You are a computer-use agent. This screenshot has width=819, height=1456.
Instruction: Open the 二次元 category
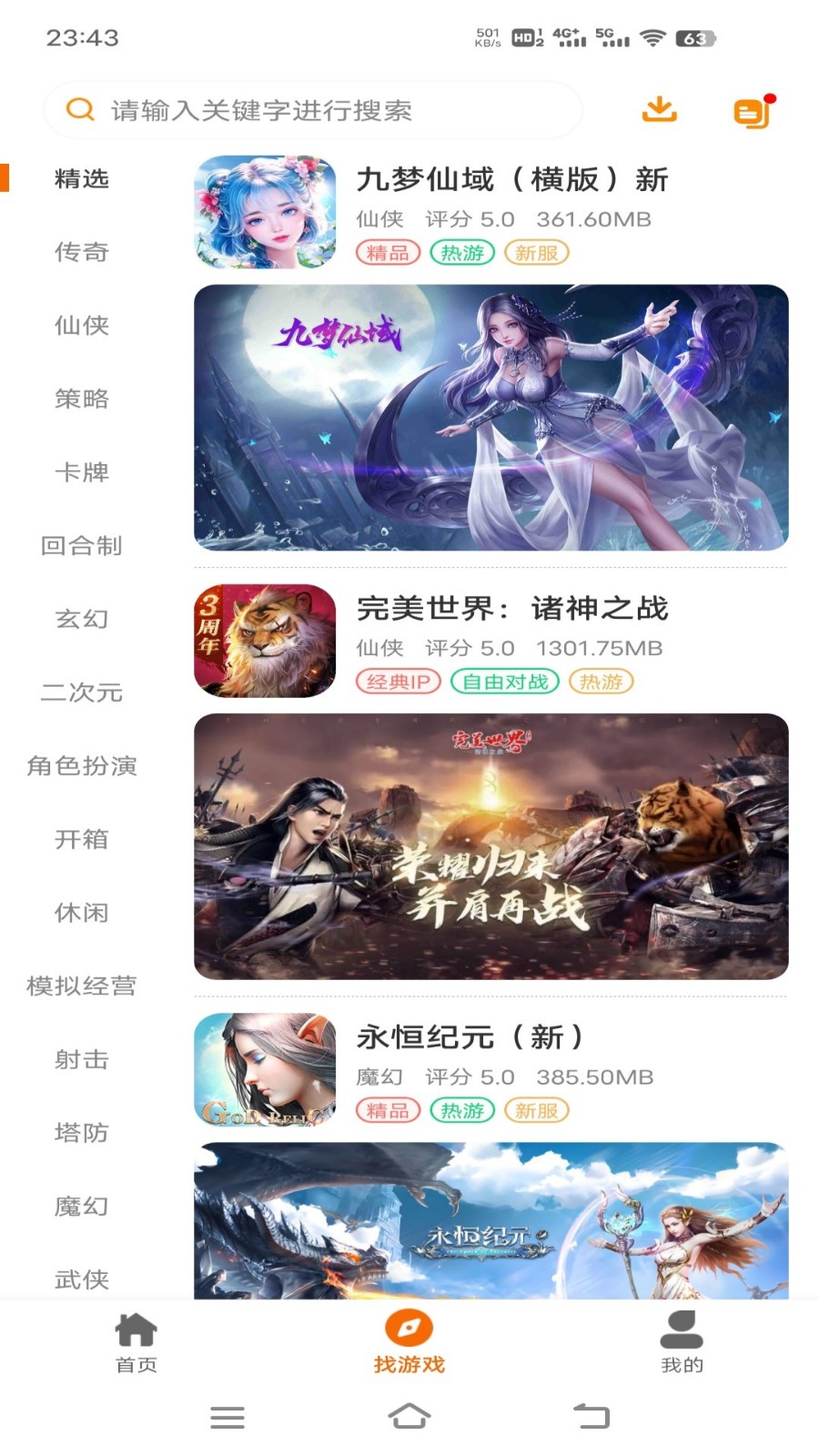coord(82,693)
